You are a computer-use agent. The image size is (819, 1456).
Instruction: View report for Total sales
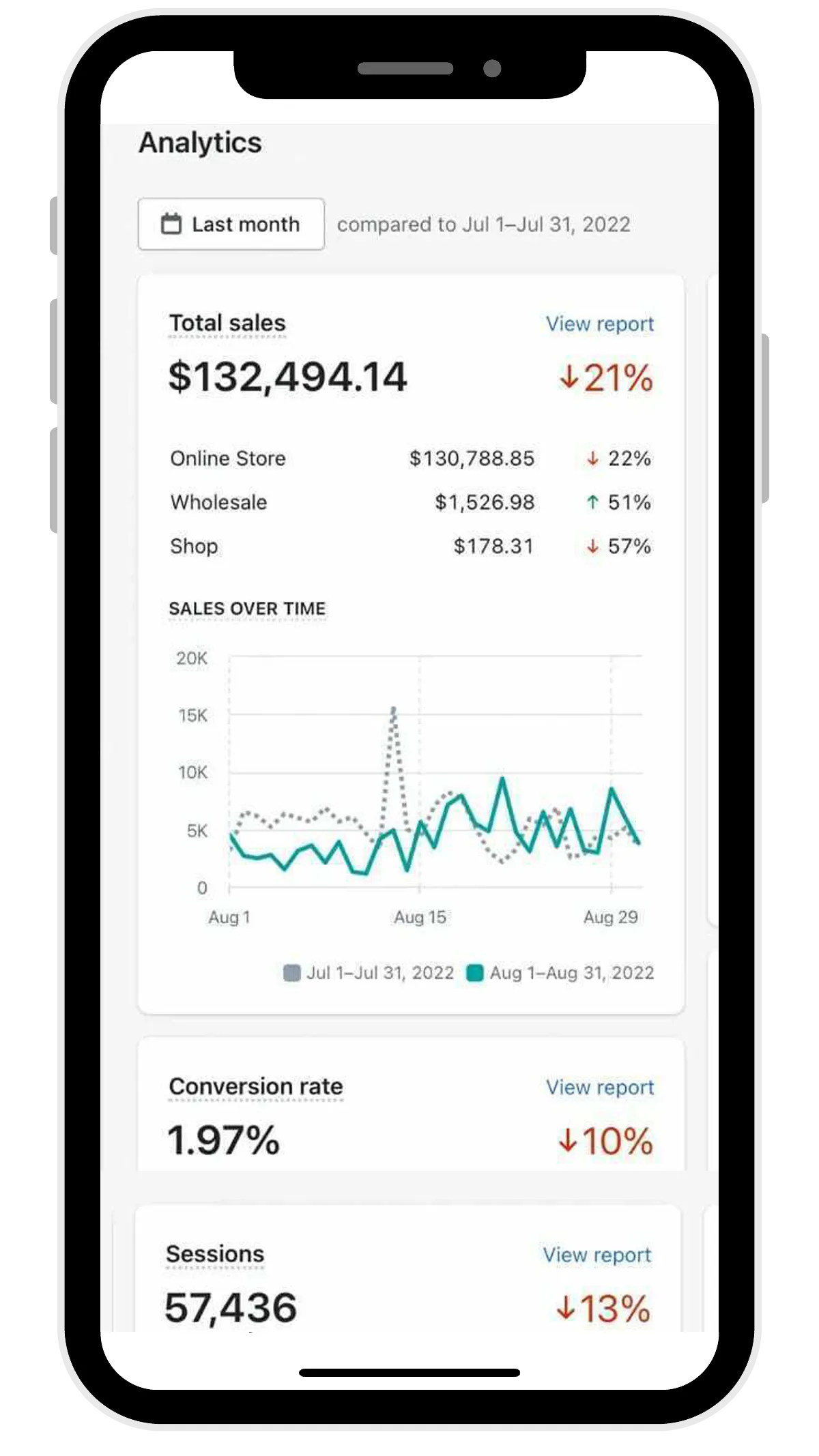599,324
